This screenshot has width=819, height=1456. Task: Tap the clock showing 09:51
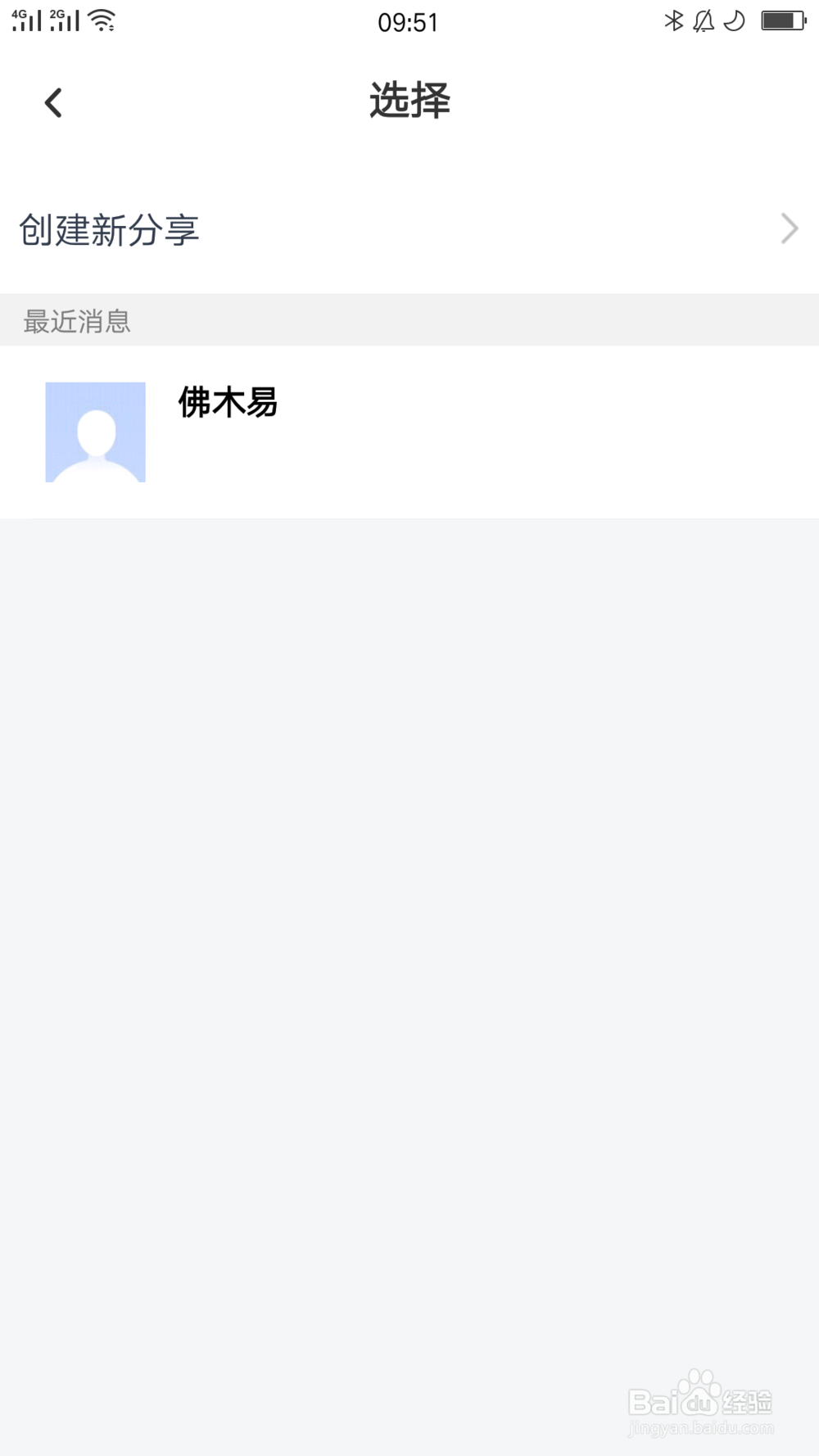[x=409, y=22]
